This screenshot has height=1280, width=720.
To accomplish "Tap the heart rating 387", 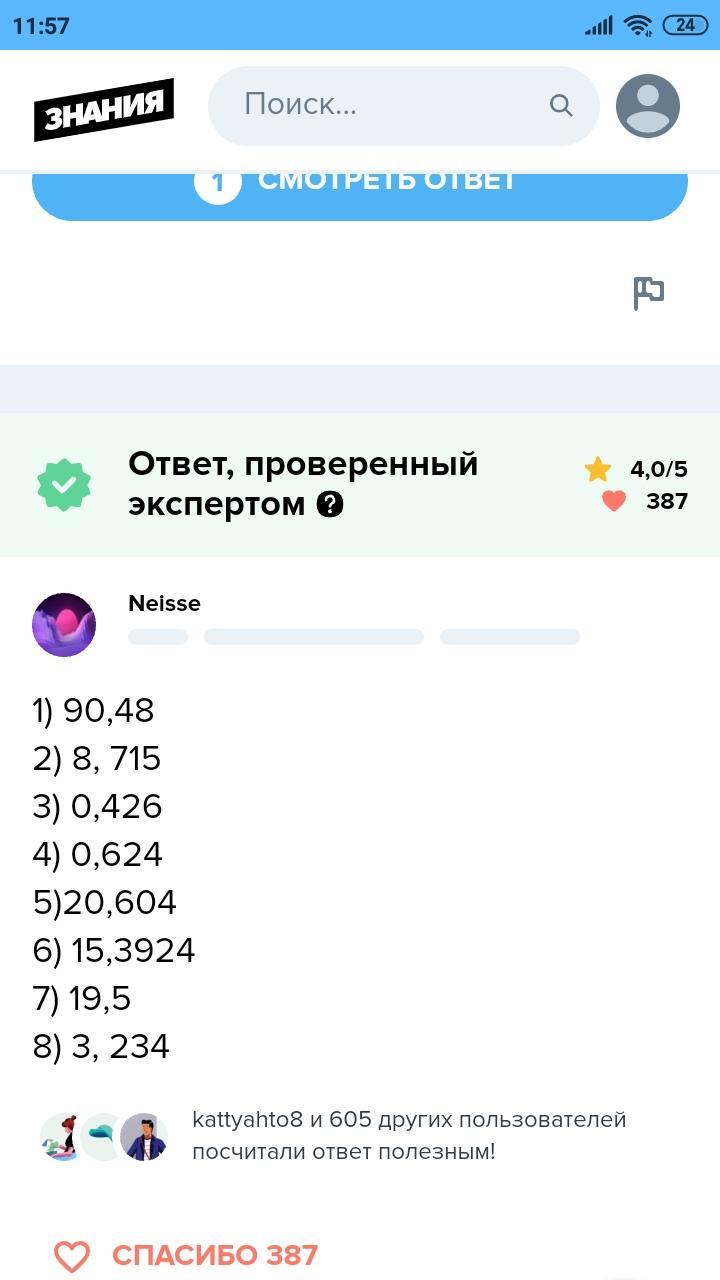I will (x=645, y=501).
